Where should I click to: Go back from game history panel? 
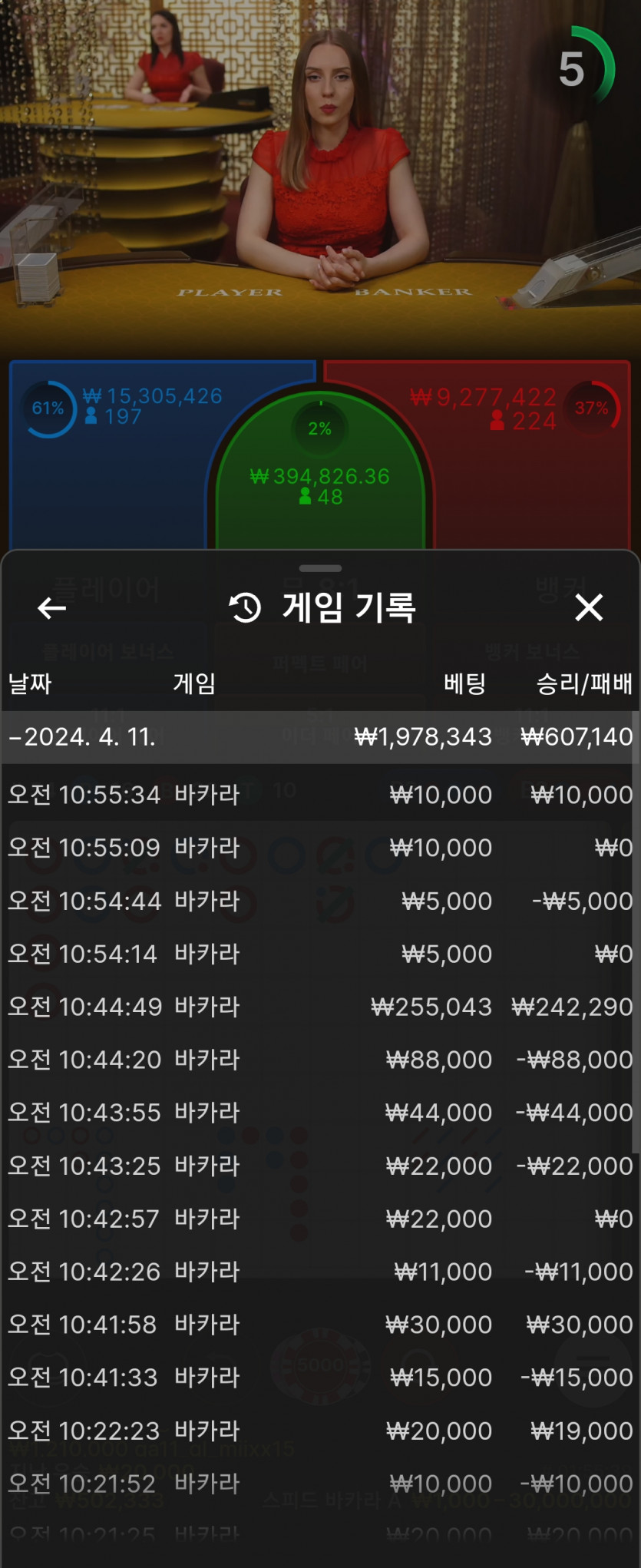pyautogui.click(x=51, y=608)
